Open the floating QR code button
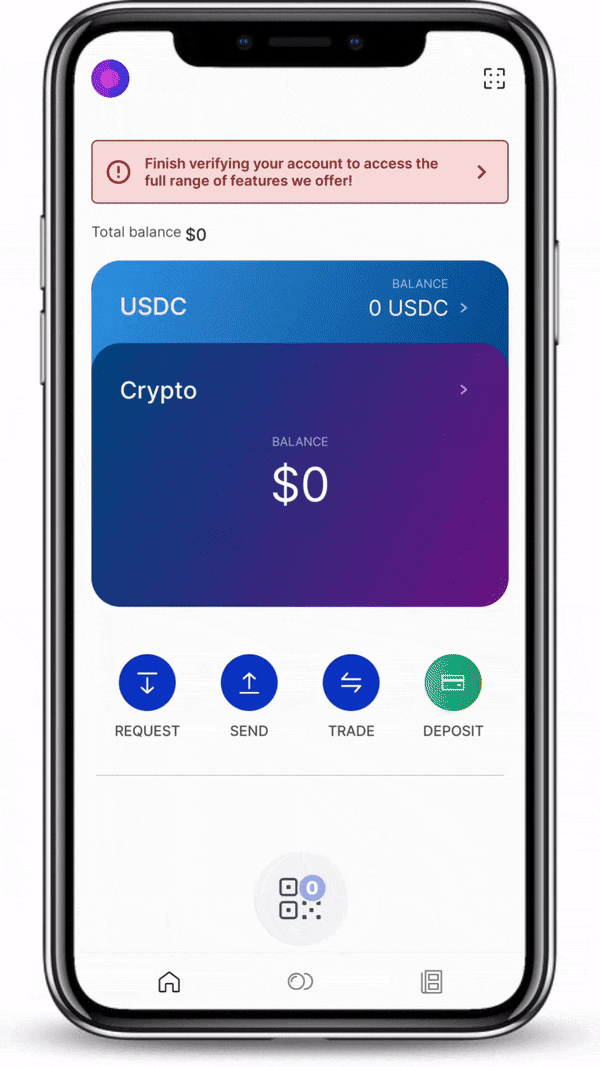600x1067 pixels. coord(300,898)
